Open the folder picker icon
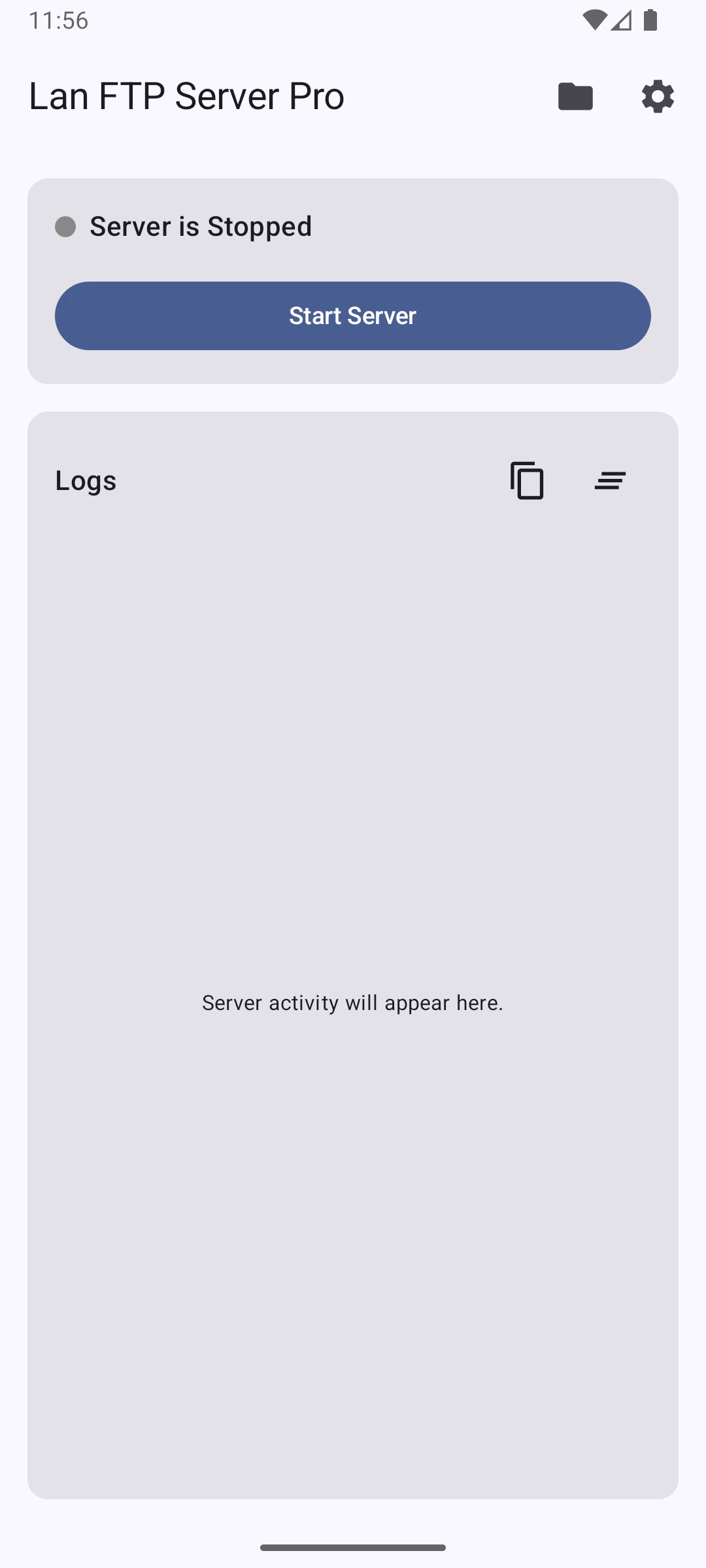 (575, 96)
